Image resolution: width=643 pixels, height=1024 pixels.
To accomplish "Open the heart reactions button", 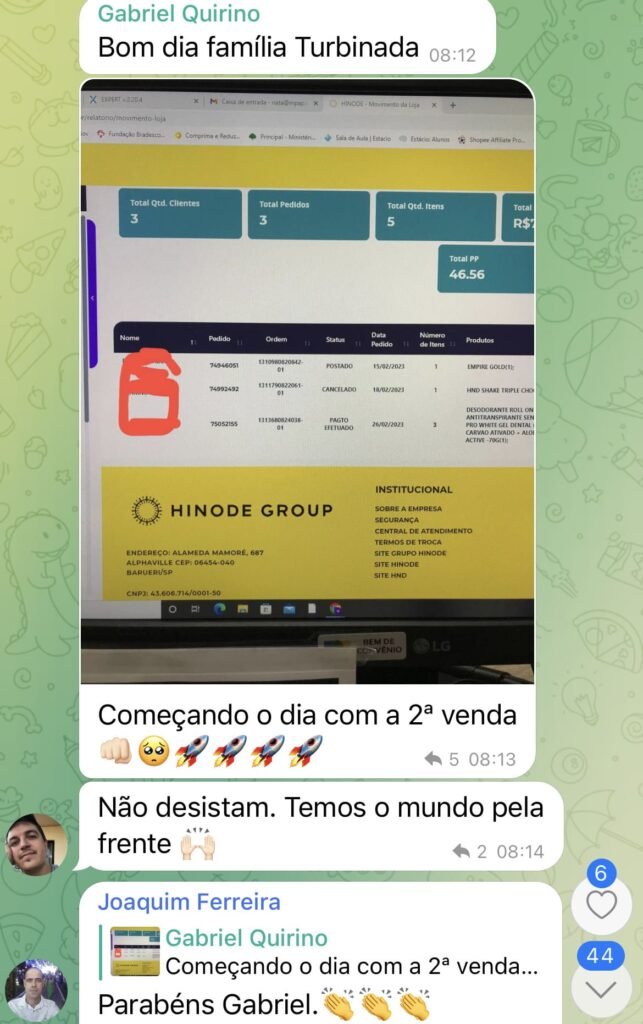I will [x=601, y=905].
